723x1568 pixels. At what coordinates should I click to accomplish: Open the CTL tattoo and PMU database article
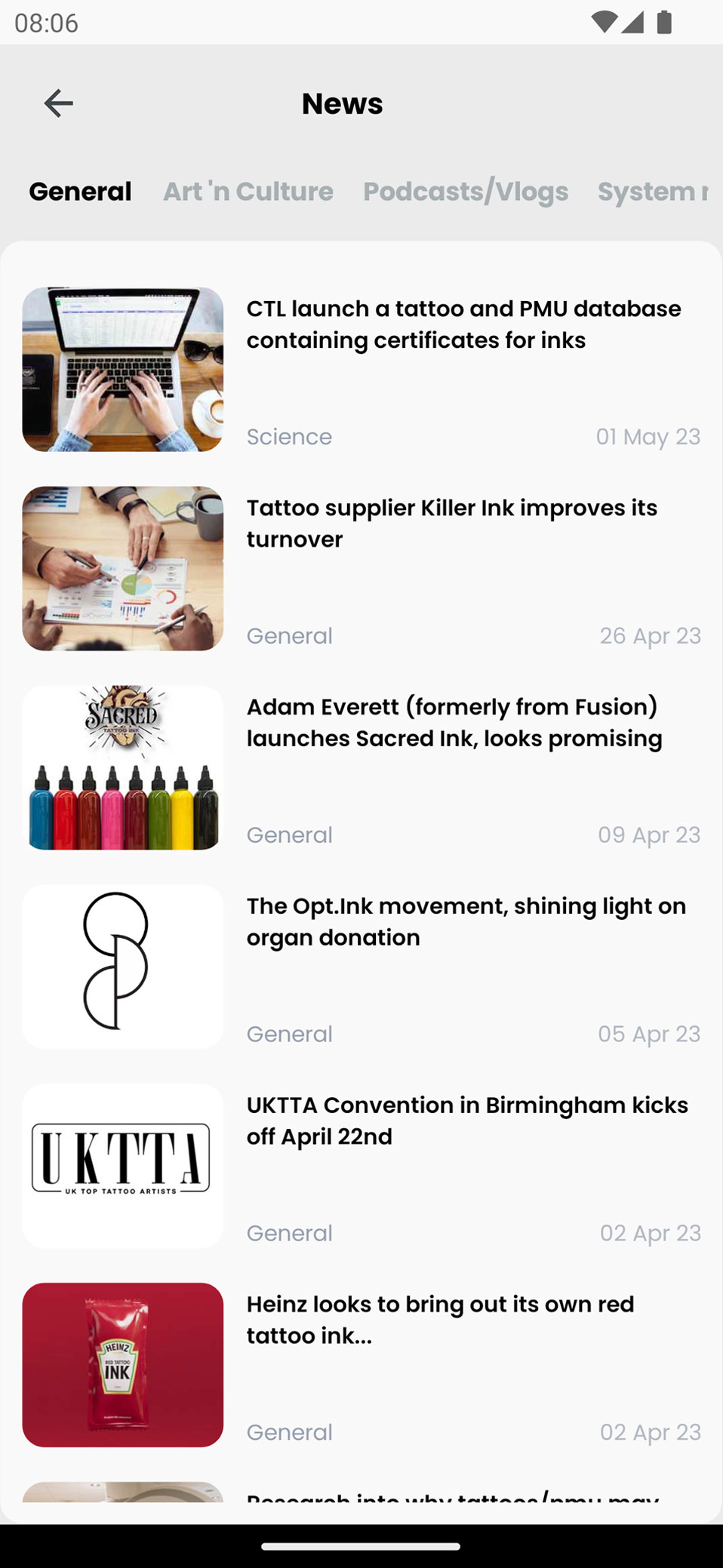463,324
